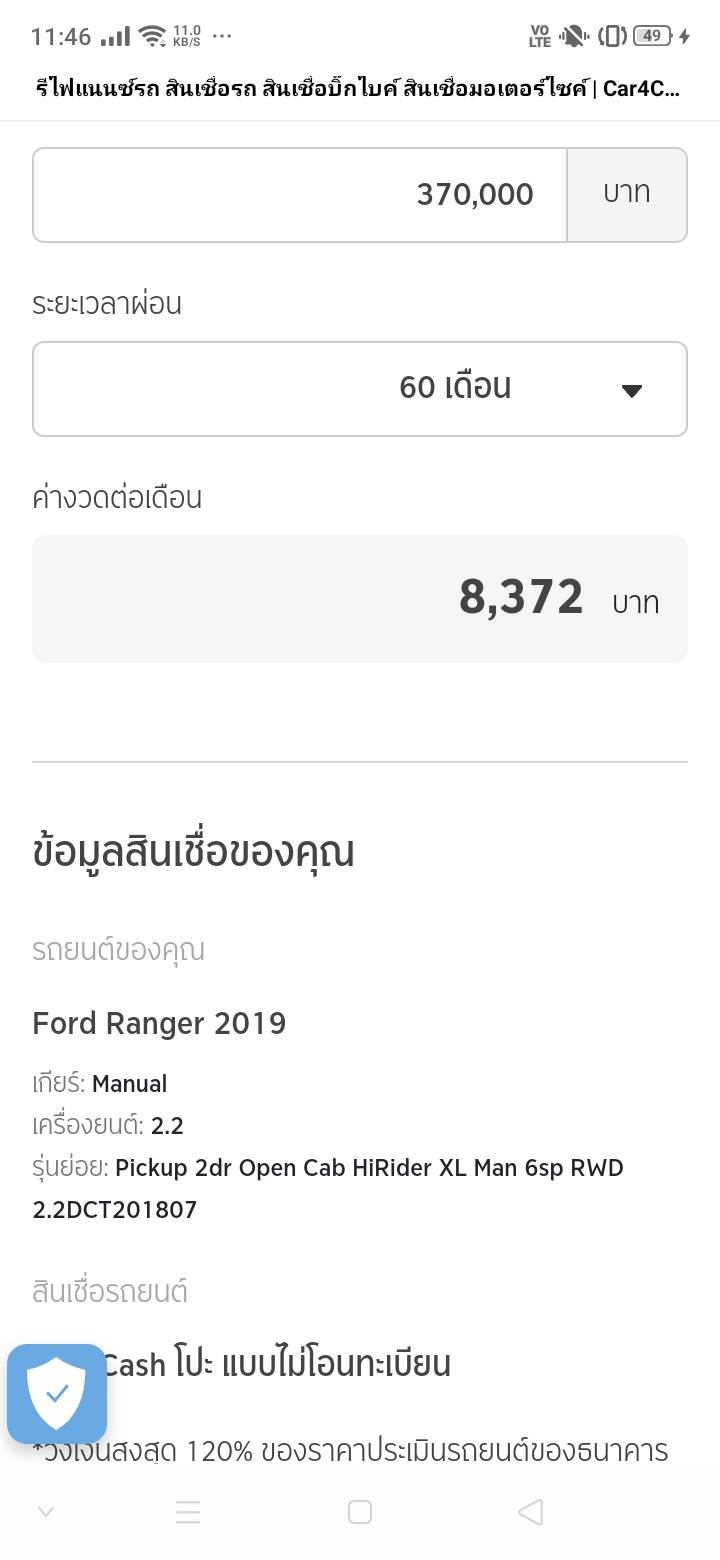Hide the navigation bar with the down chevron

[46, 1512]
